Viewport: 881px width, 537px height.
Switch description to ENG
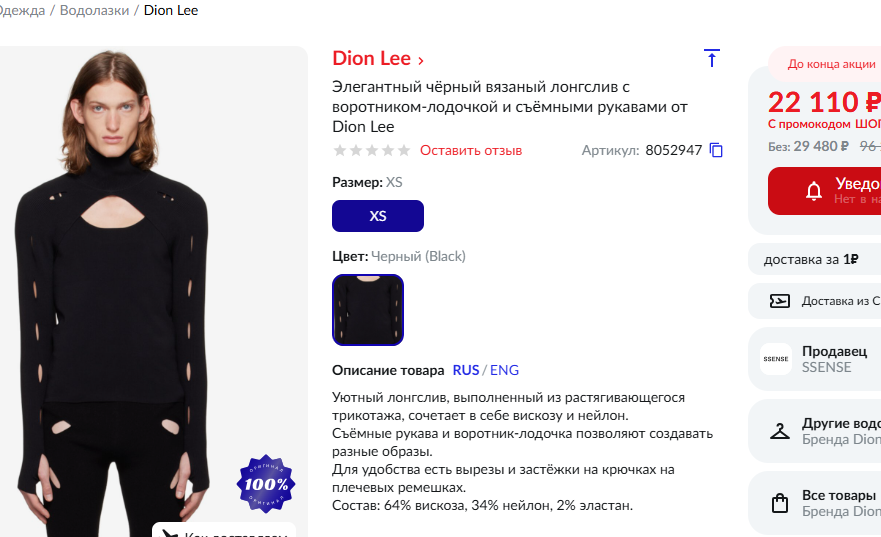504,370
